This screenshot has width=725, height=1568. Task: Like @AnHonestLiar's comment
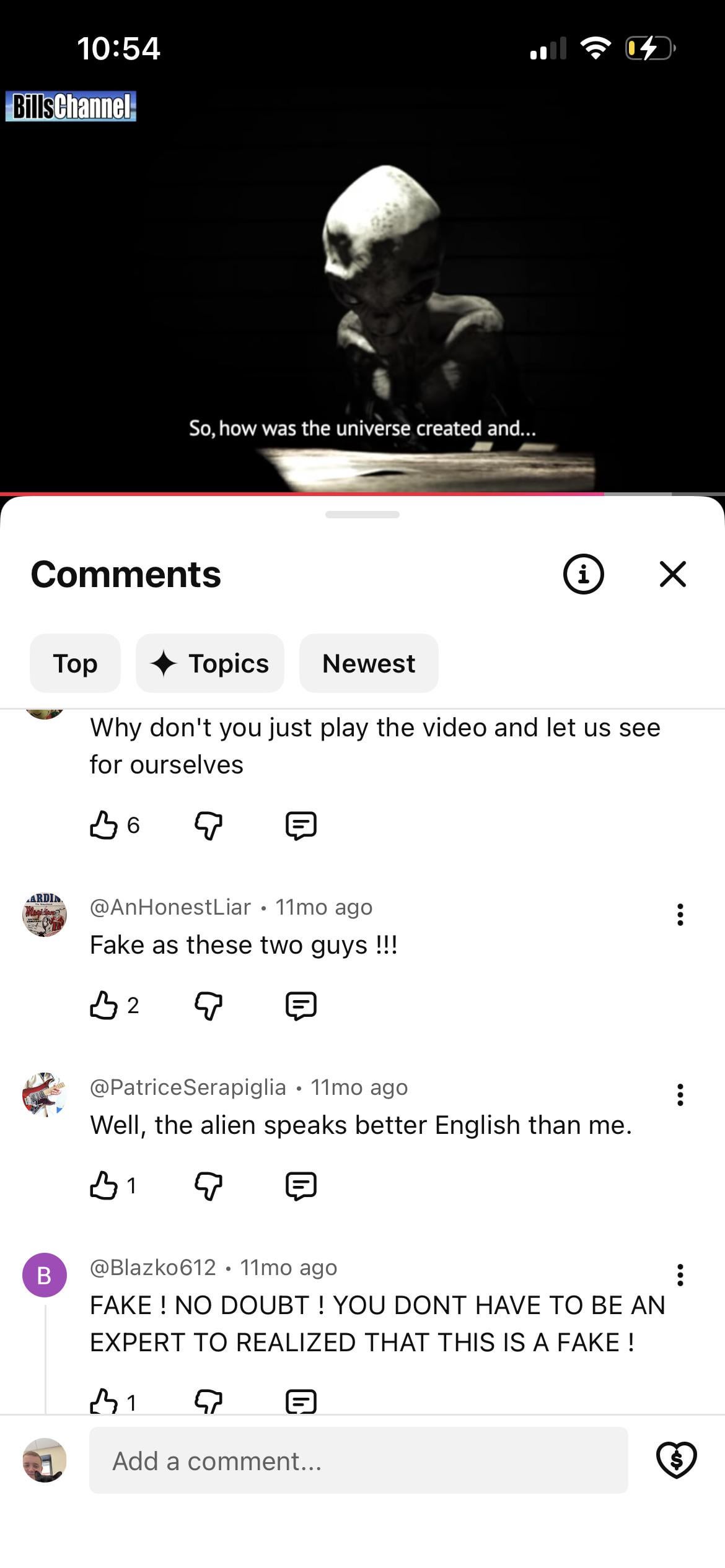(x=103, y=1006)
